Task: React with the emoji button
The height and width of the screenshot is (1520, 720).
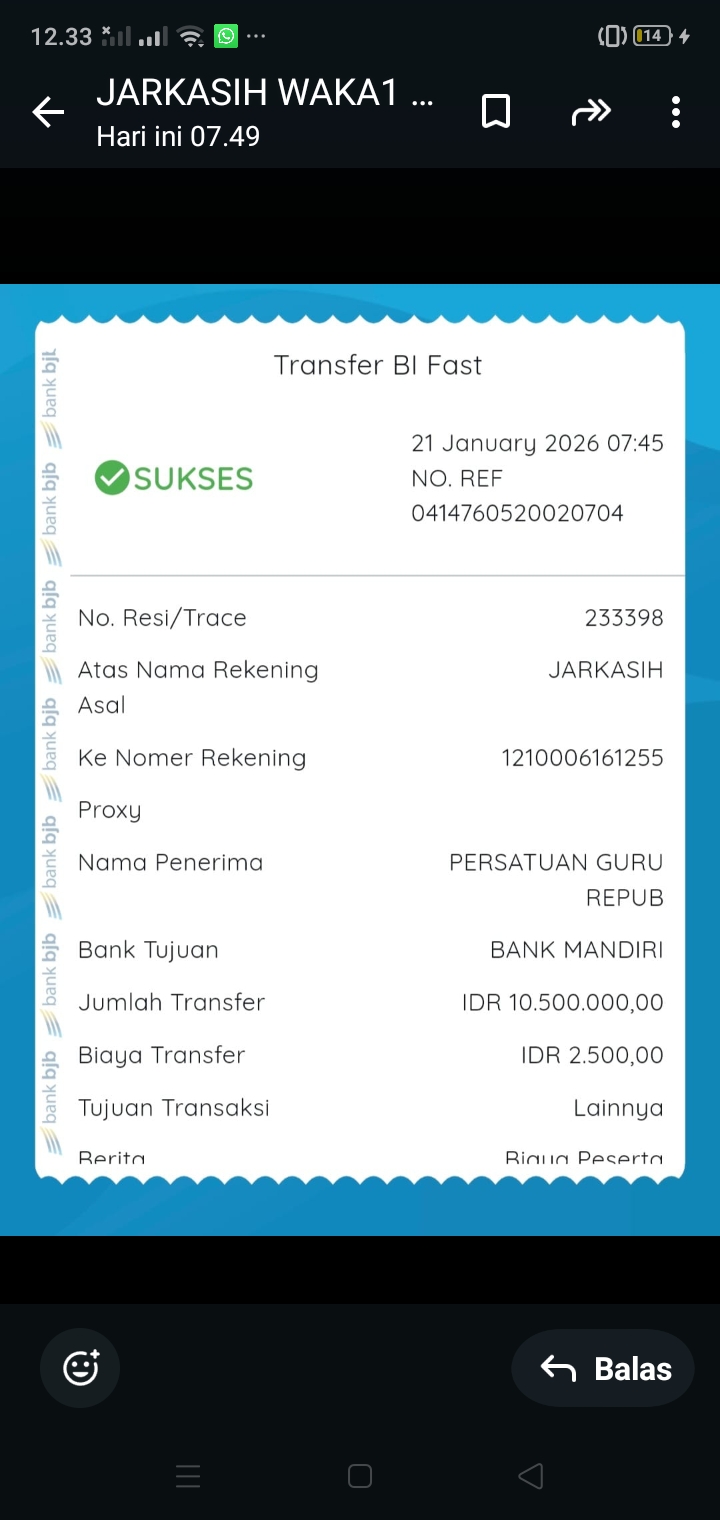Action: (x=80, y=1368)
